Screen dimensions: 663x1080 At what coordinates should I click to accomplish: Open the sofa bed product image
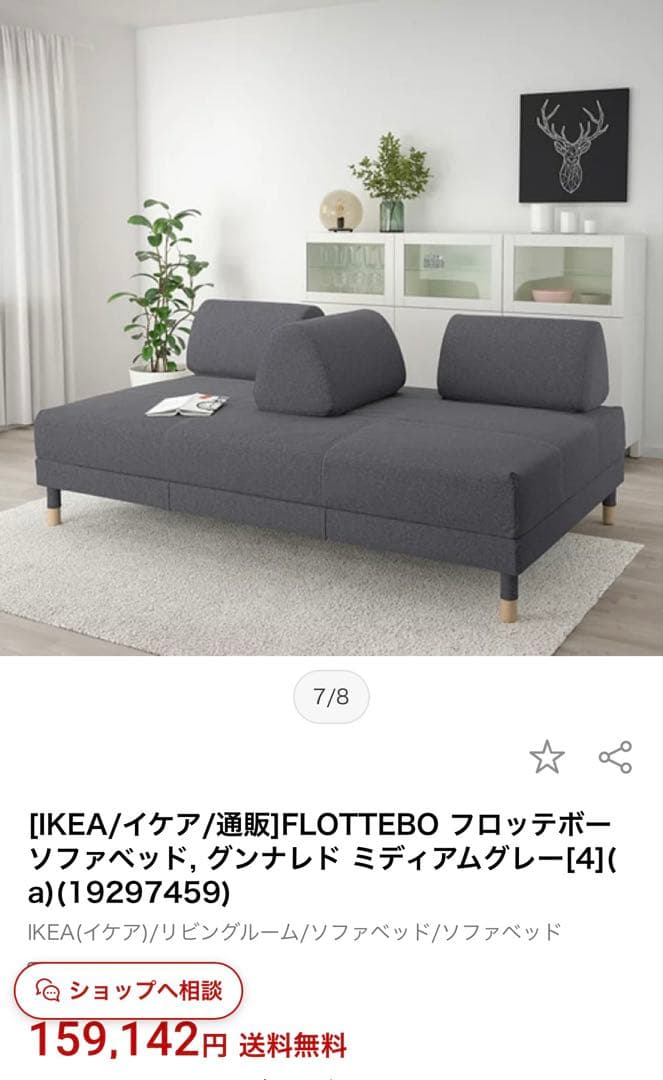(331, 330)
